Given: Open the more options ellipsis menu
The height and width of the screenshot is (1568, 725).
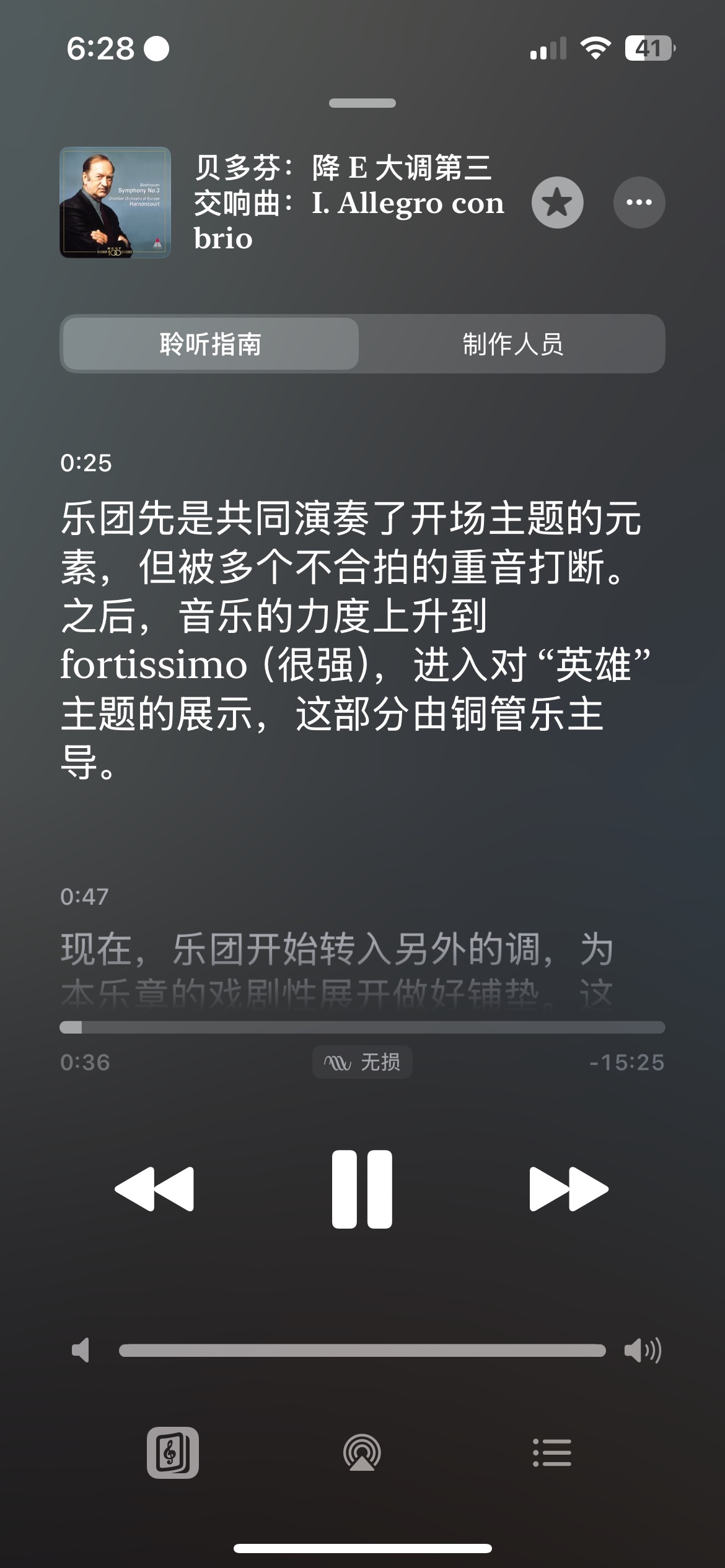Looking at the screenshot, I should pos(639,203).
